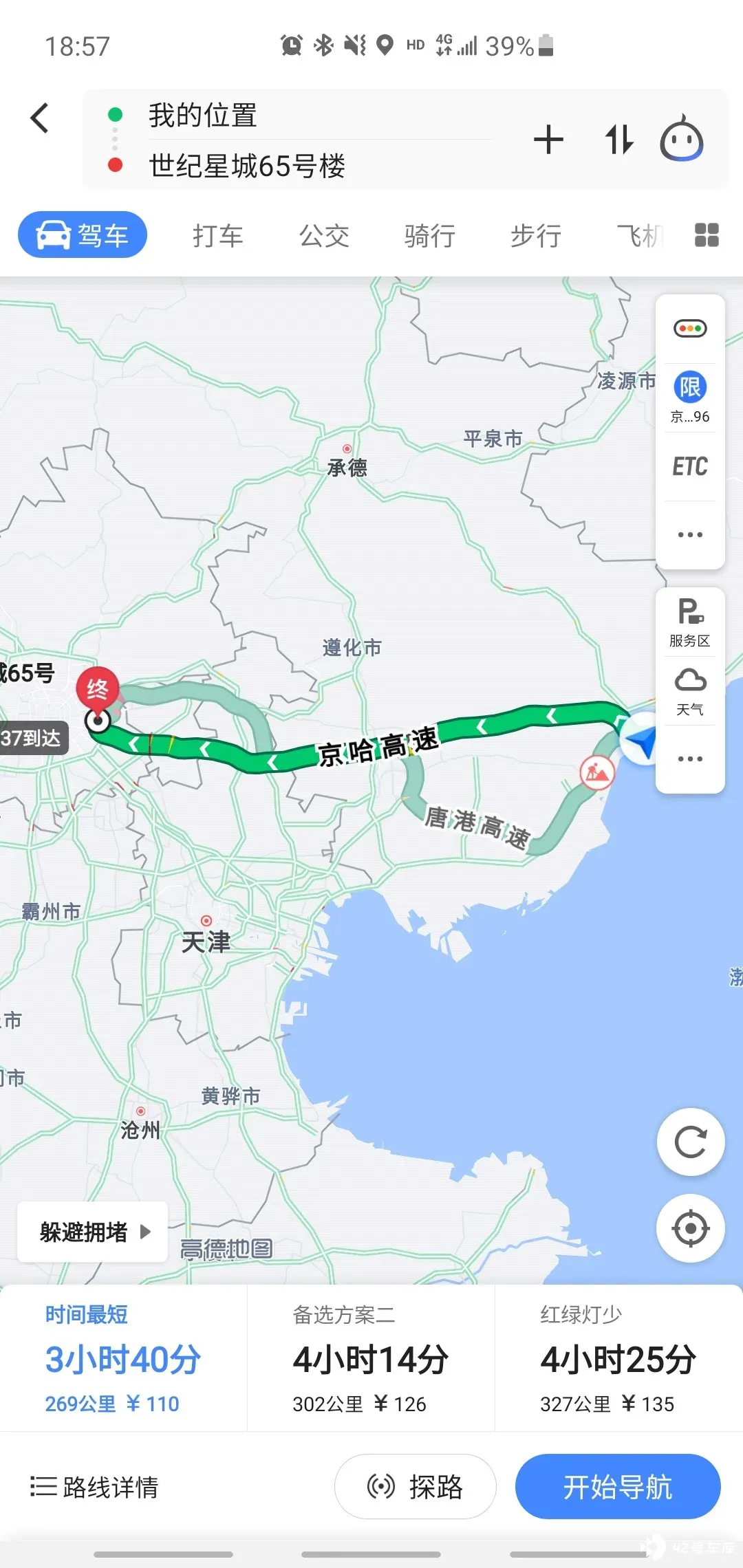The width and height of the screenshot is (743, 1568).
Task: Open the voice assistant robot icon
Action: click(681, 138)
